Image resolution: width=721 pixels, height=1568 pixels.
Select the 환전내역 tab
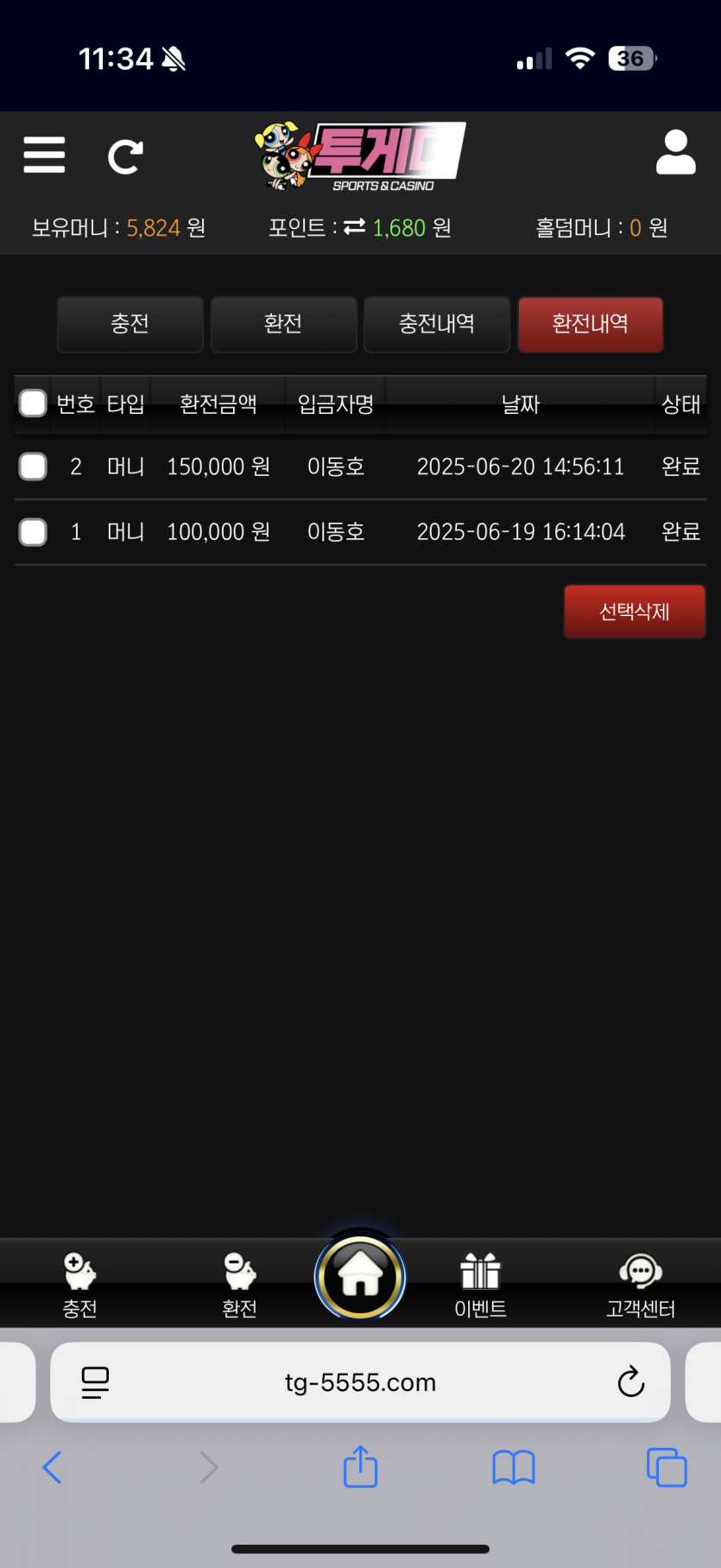[591, 324]
